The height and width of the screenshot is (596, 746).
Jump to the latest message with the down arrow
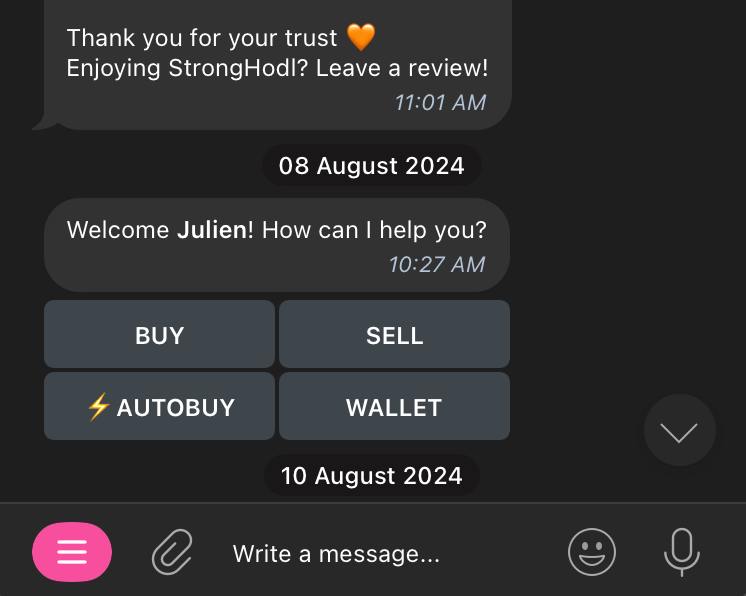(679, 431)
